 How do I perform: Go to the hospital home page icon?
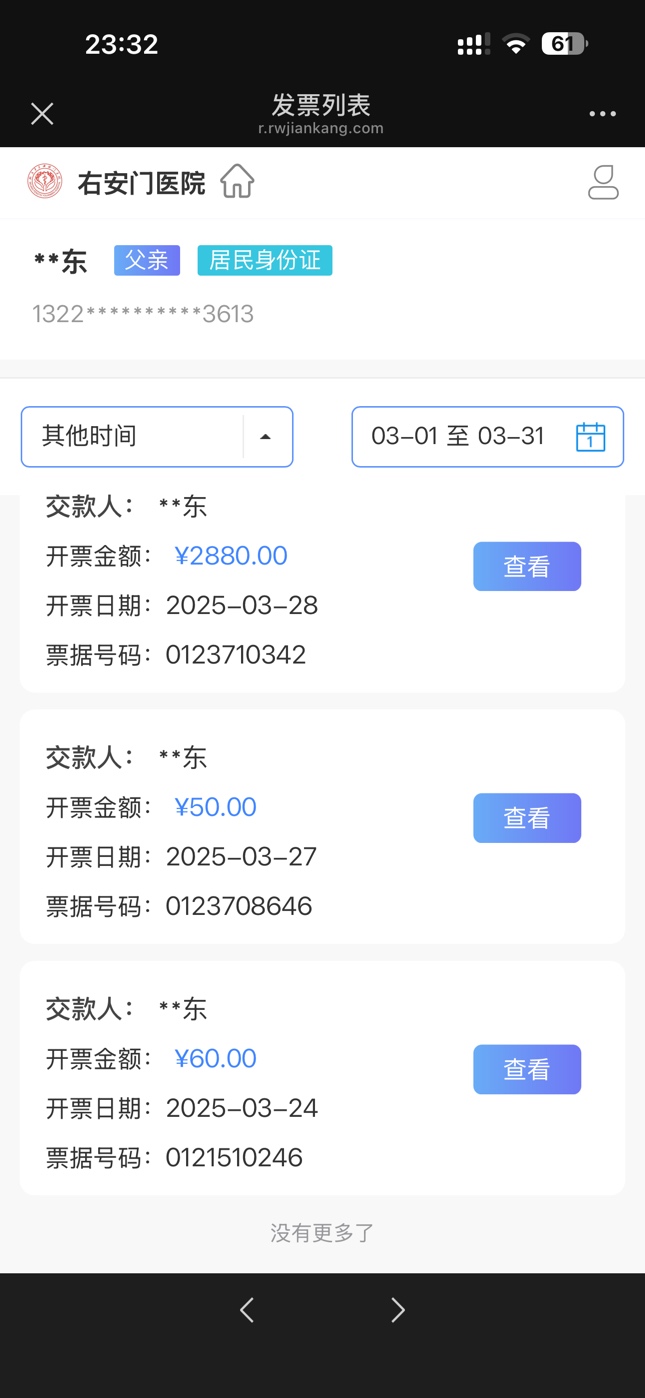[237, 182]
